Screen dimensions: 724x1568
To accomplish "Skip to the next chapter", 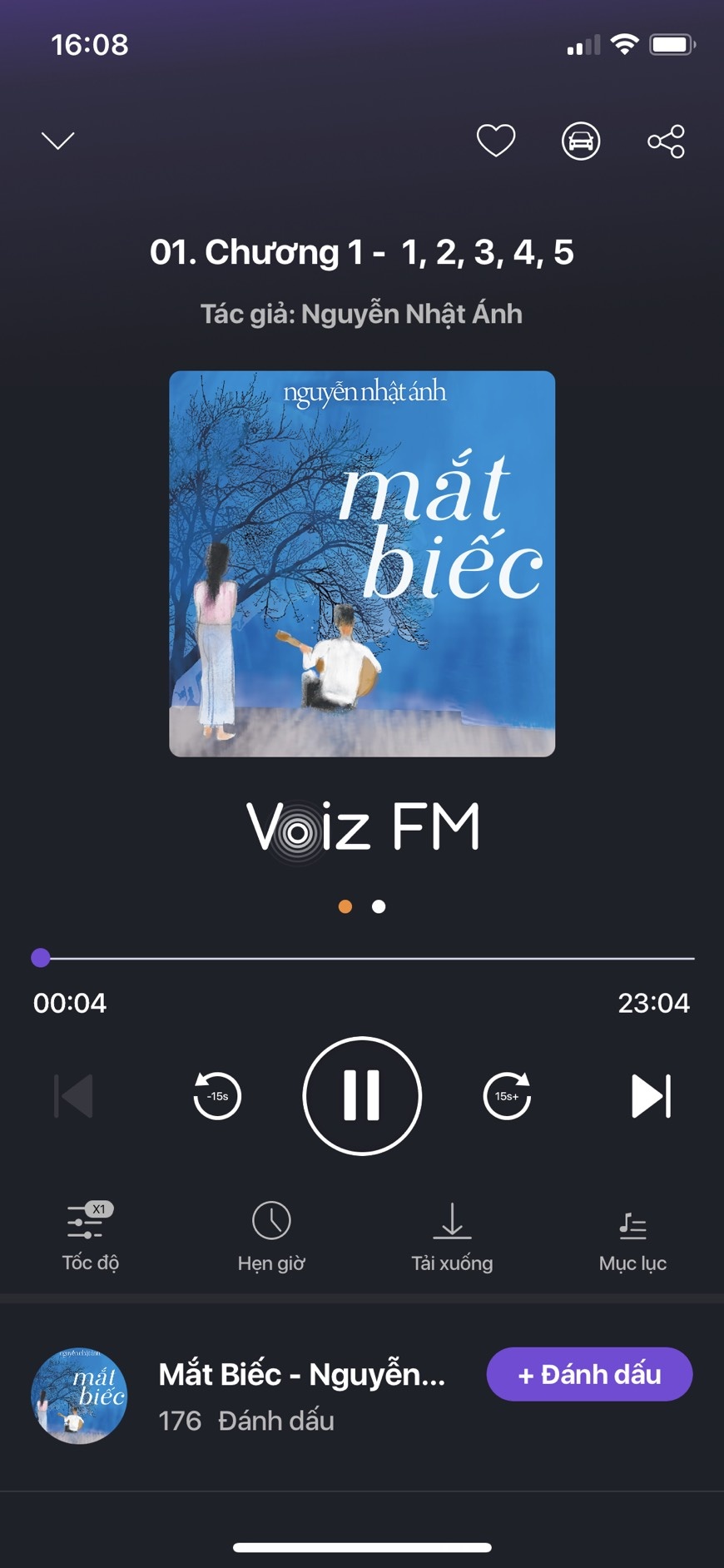I will click(x=649, y=1096).
